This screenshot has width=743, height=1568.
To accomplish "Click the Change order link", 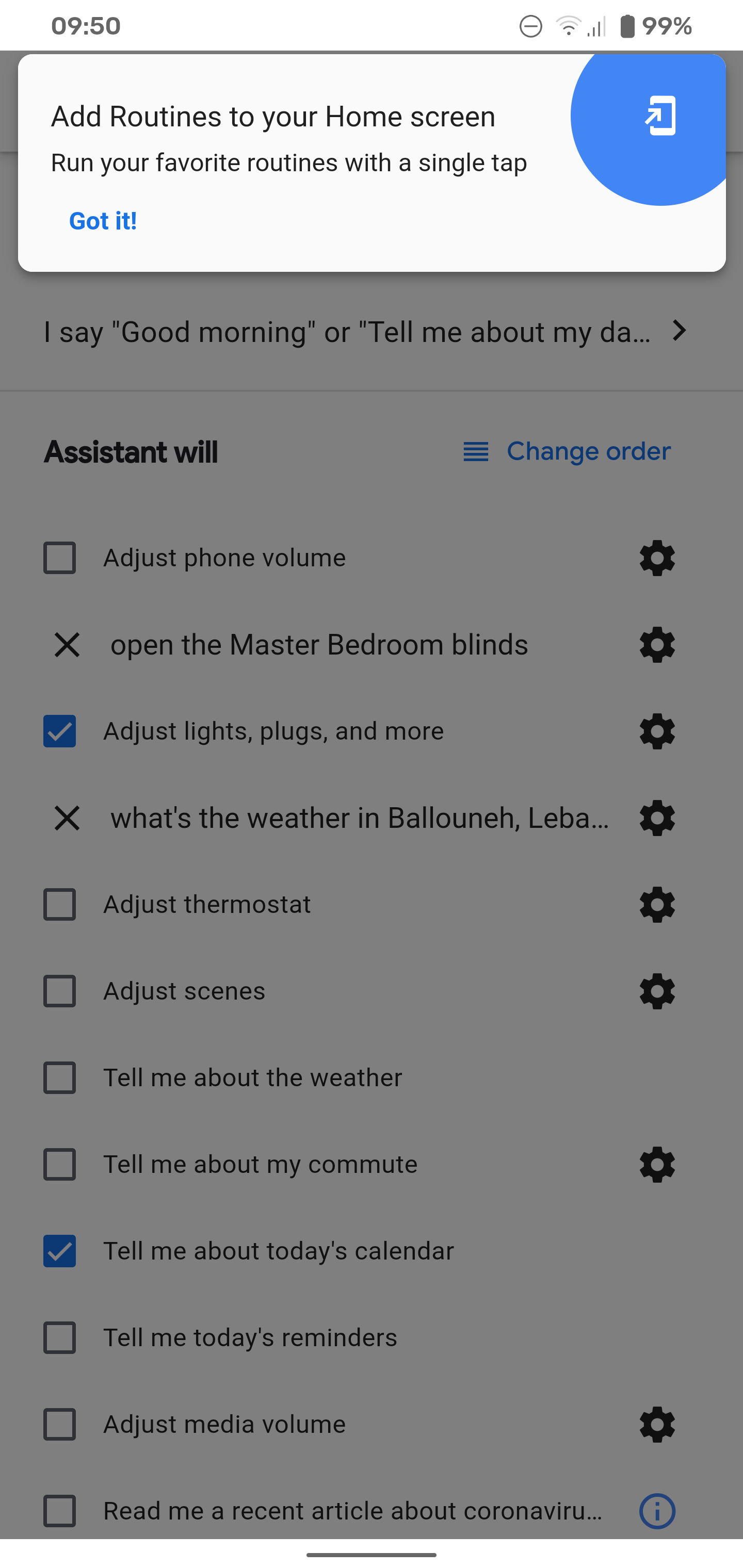I will (x=588, y=451).
